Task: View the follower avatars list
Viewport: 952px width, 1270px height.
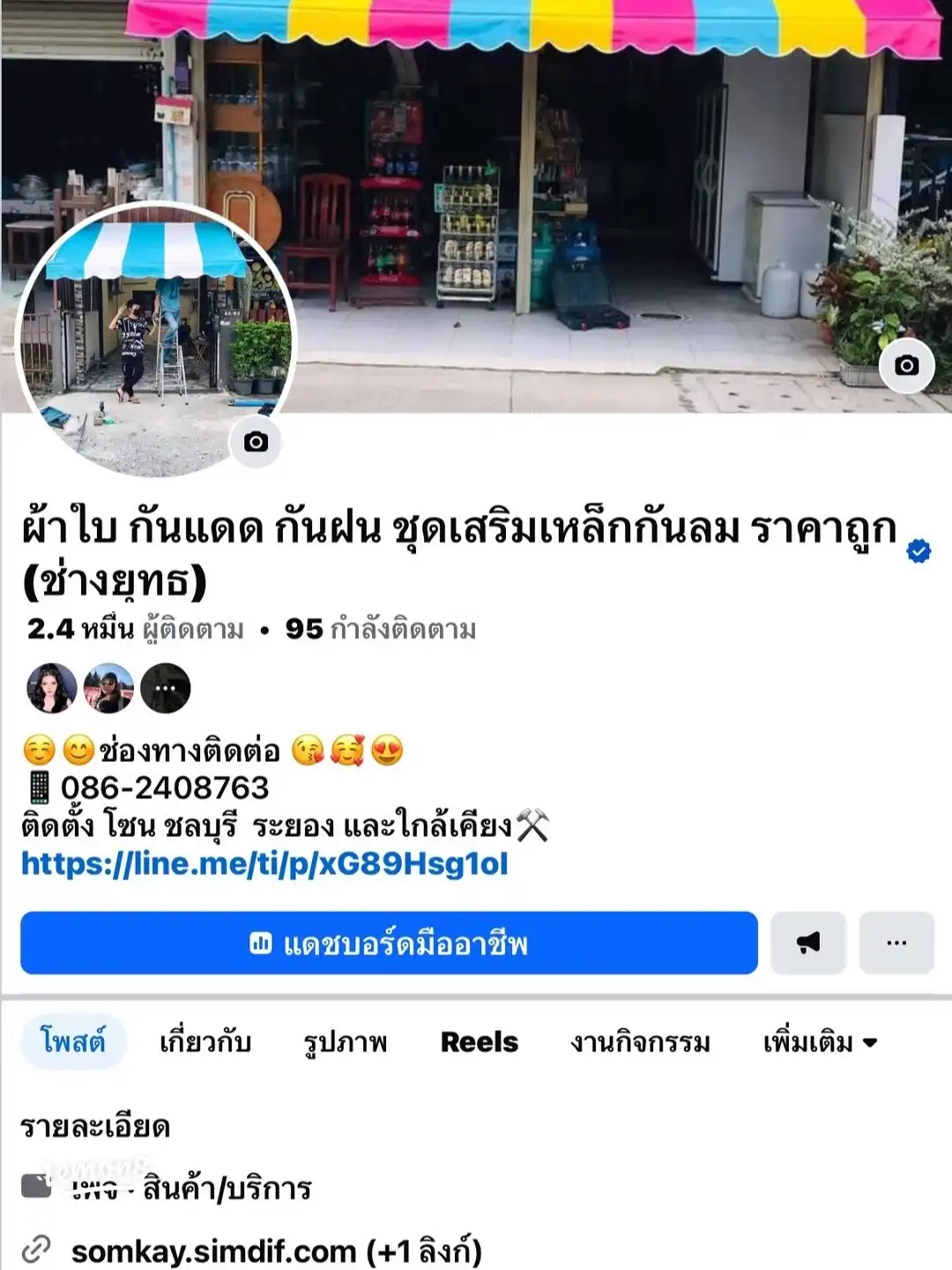Action: coord(108,688)
